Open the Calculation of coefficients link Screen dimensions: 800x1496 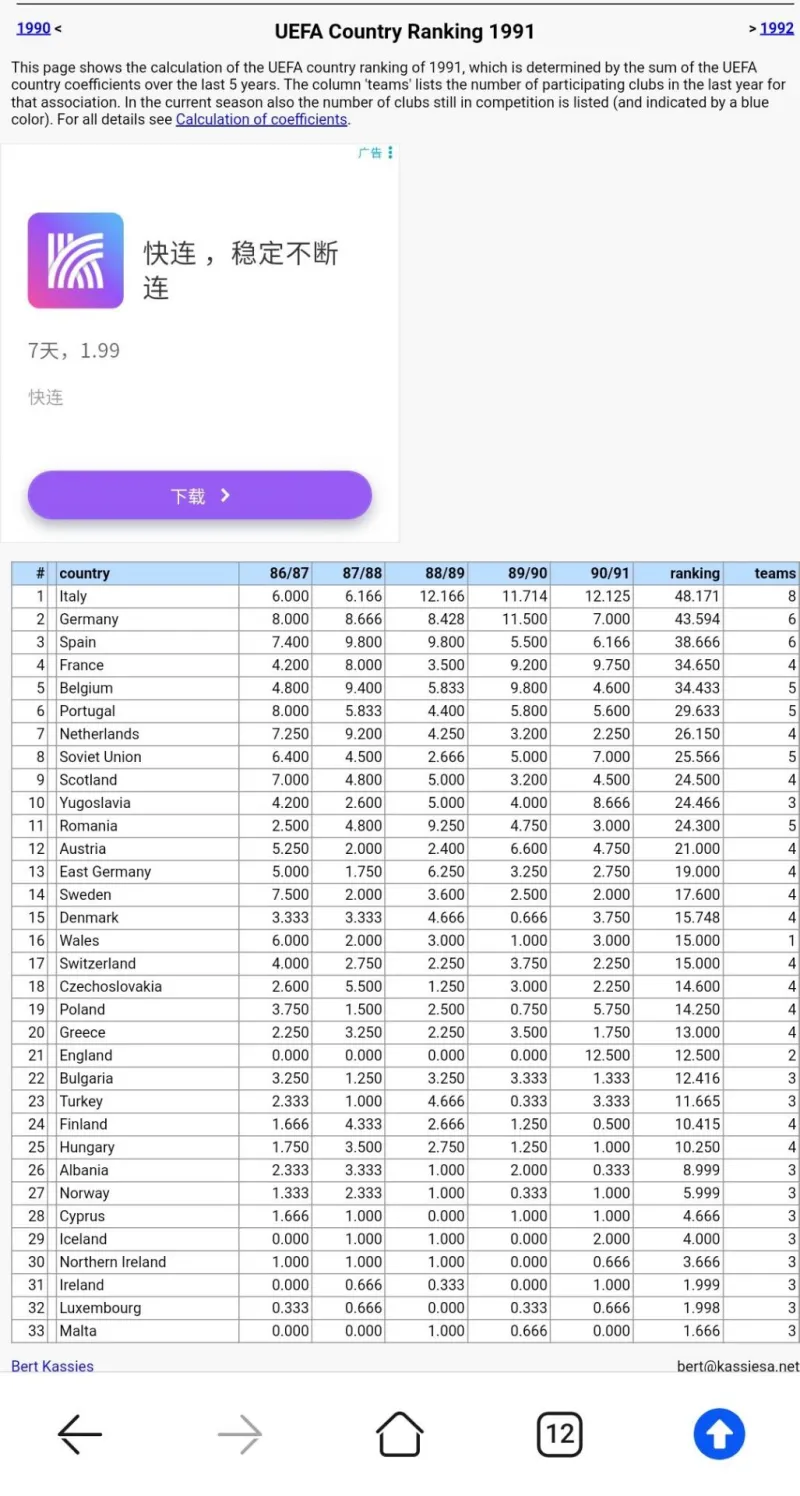point(261,119)
